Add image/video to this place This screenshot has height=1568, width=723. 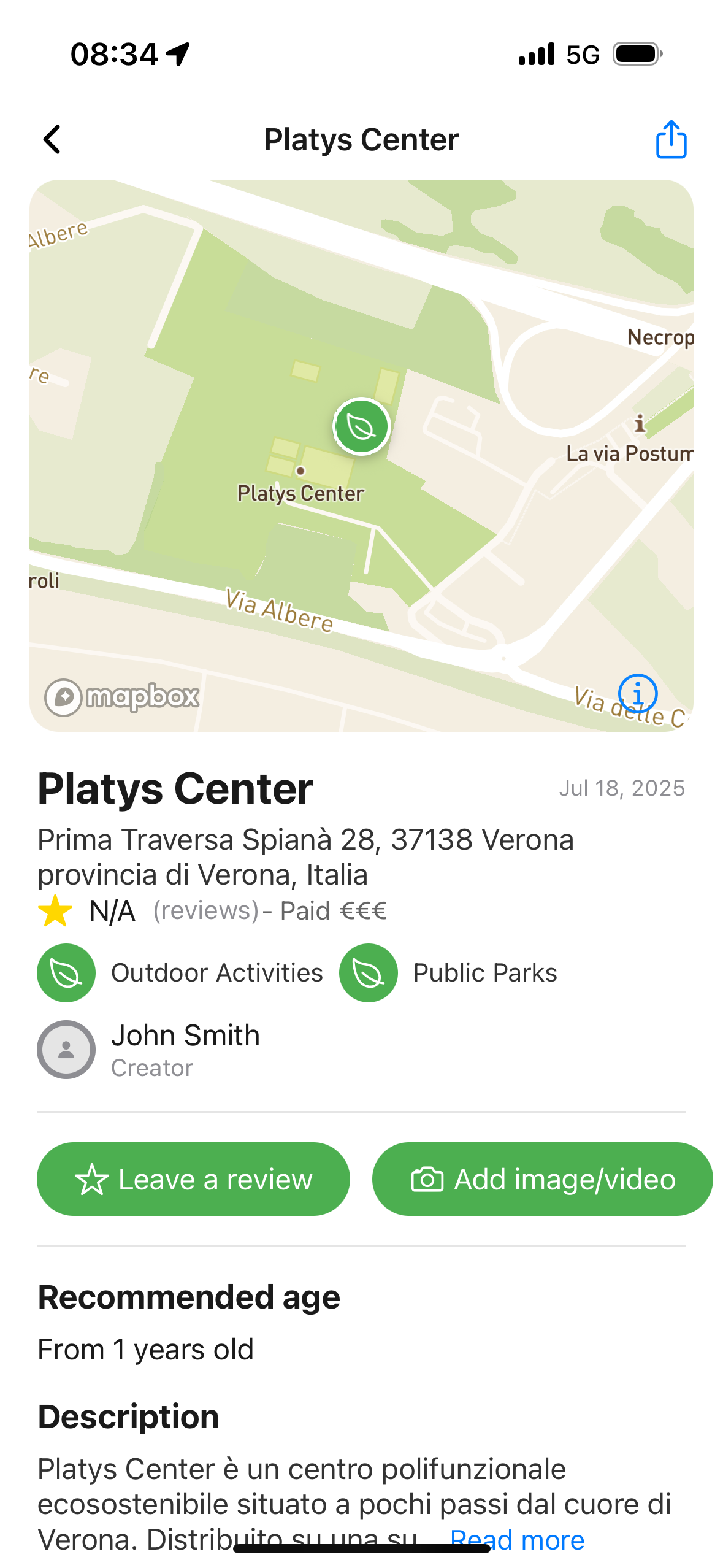[x=542, y=1179]
